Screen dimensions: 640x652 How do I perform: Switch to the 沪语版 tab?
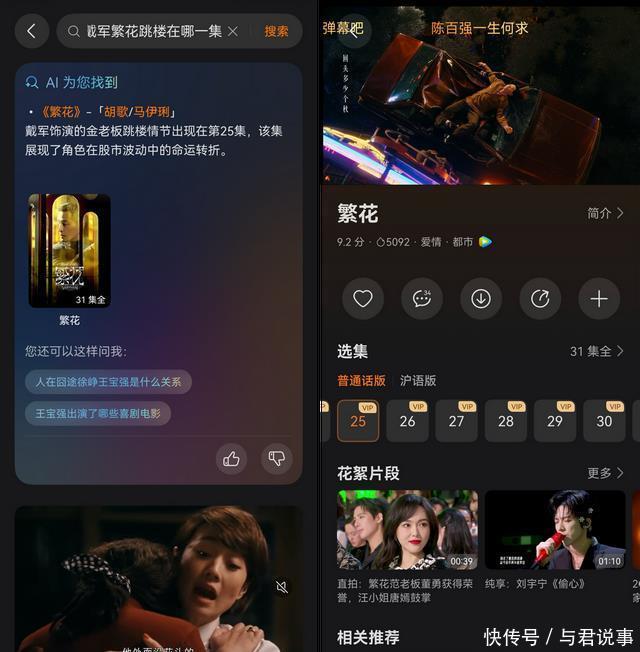tap(418, 381)
